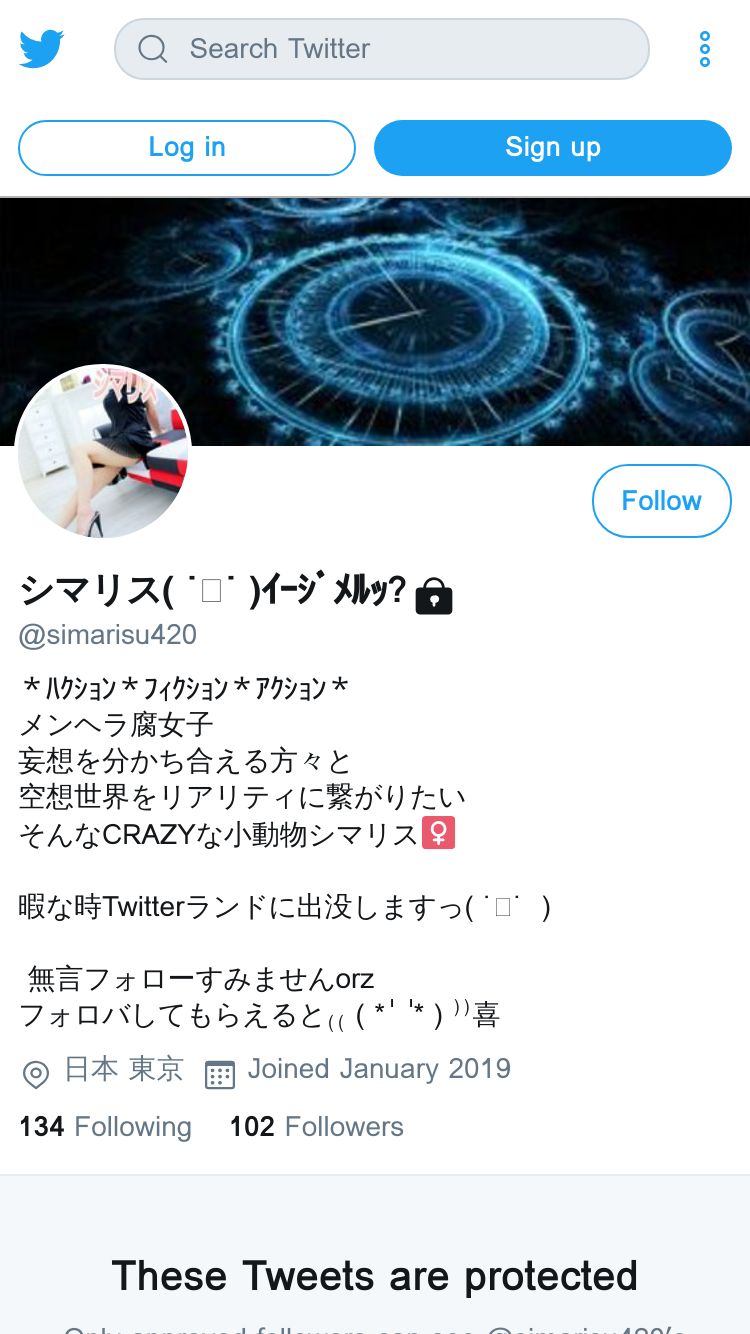Open the blue clock header banner
Image resolution: width=750 pixels, height=1334 pixels.
[x=375, y=322]
